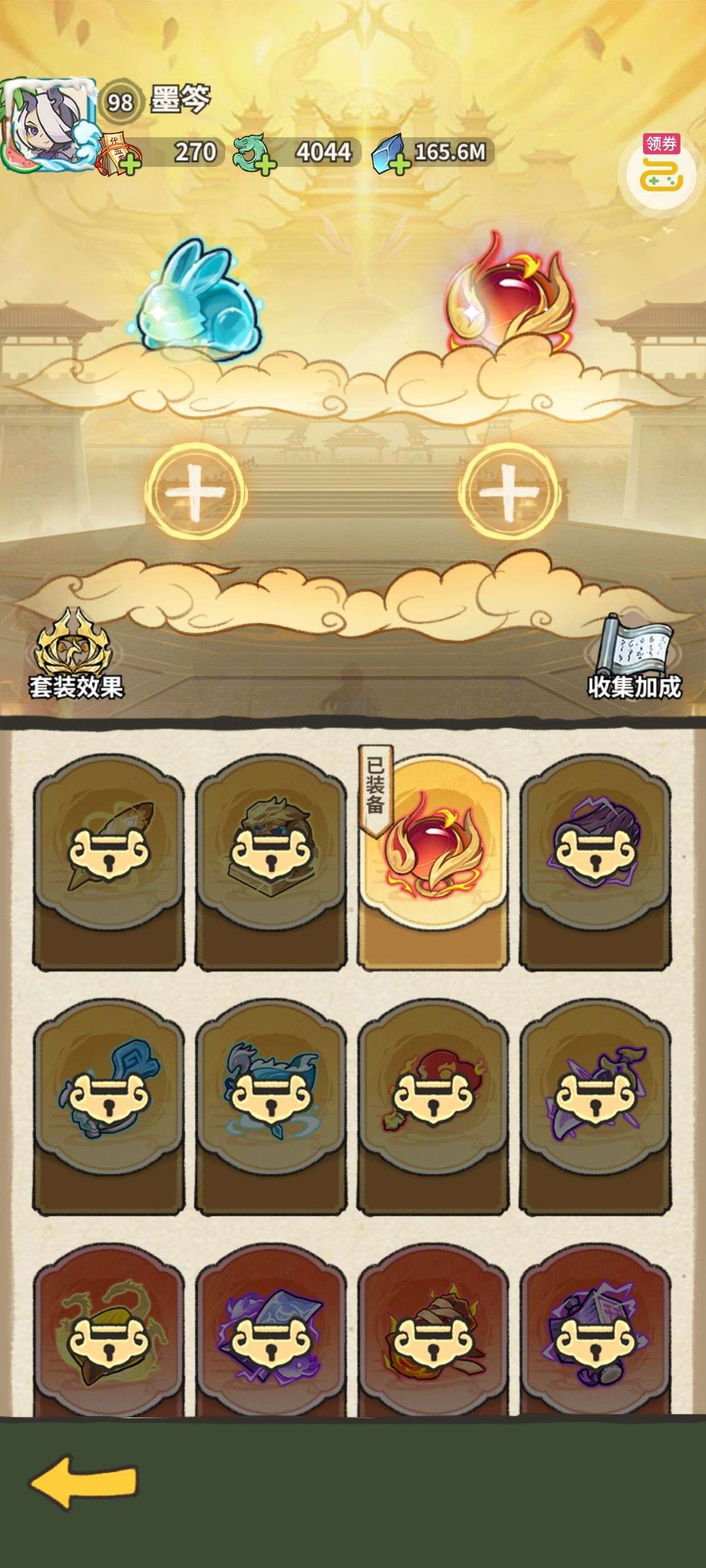Open the 已装备 fire orb card
The image size is (706, 1568).
click(433, 858)
